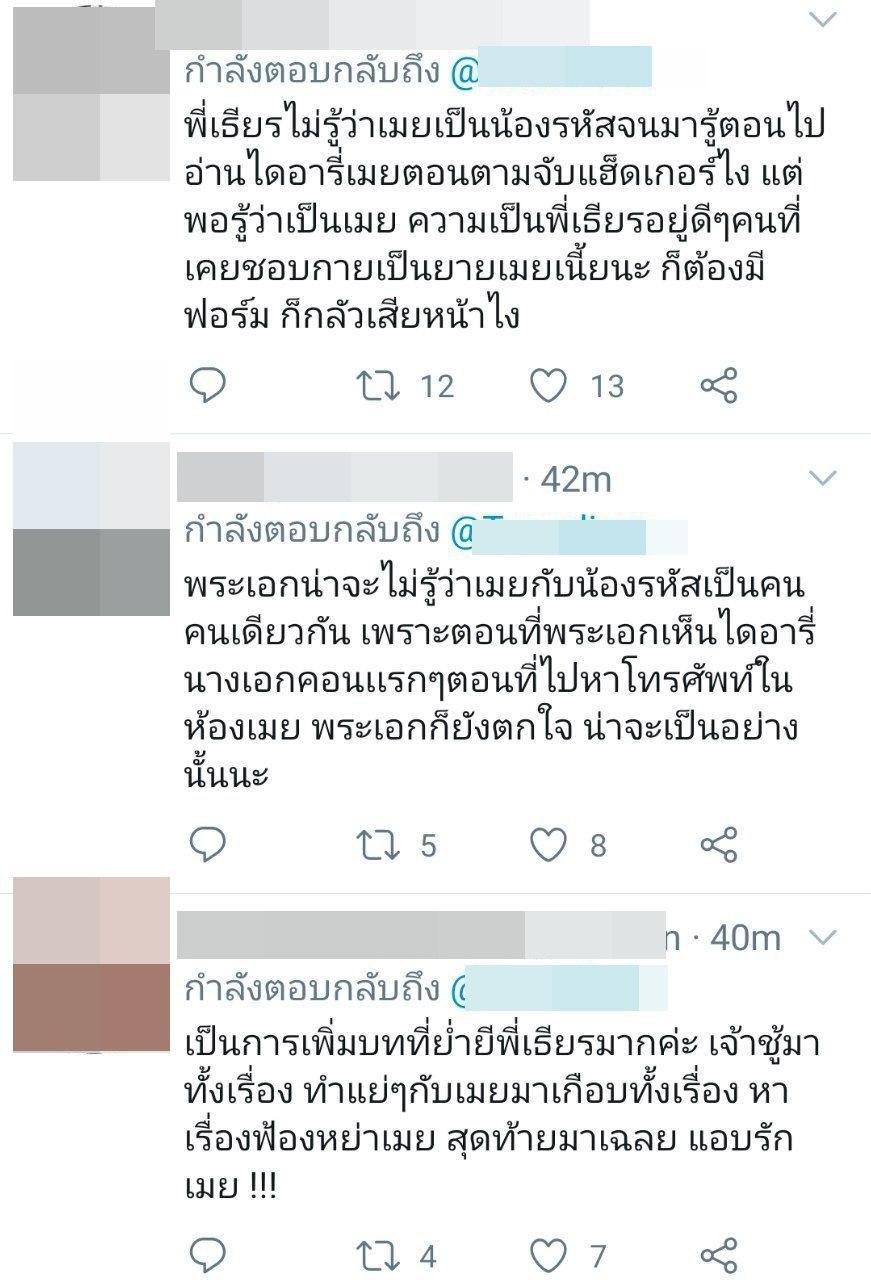Reply to the tweet posted 40m ago

[x=208, y=1255]
